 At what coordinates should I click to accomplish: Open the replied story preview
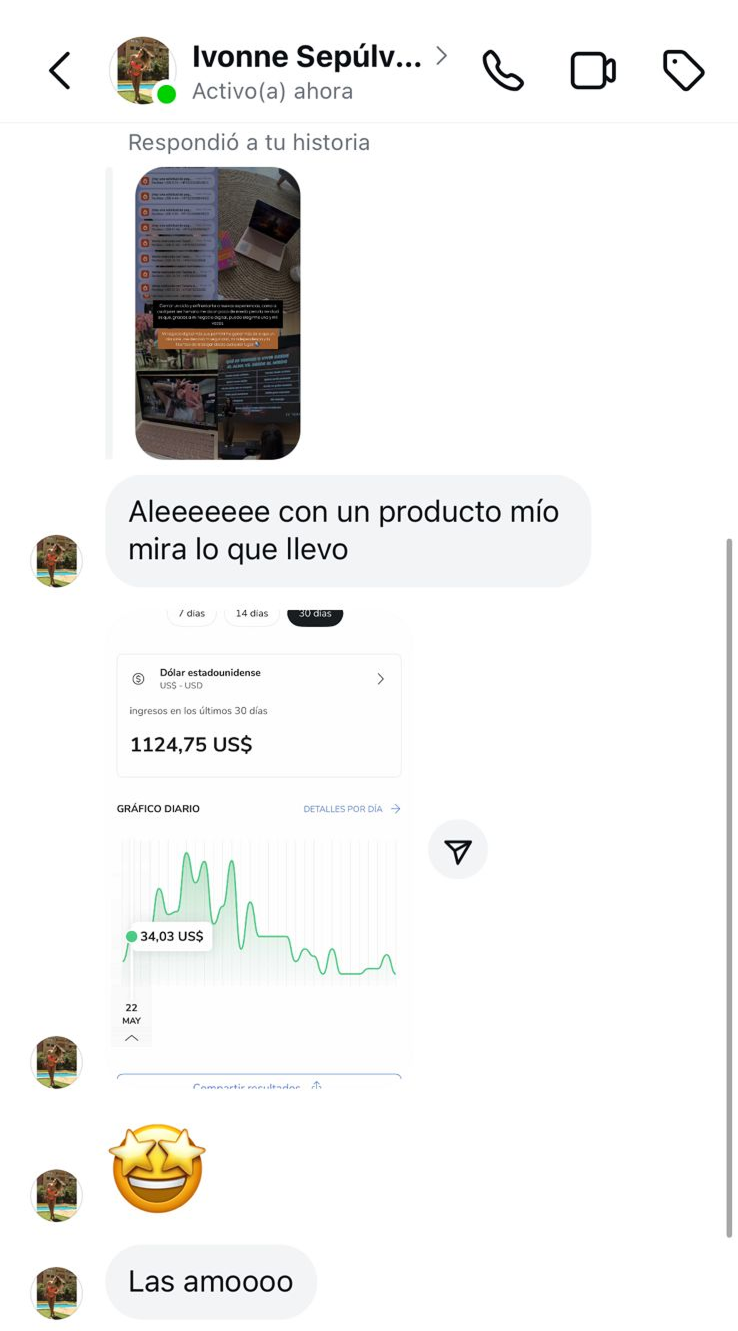point(218,313)
